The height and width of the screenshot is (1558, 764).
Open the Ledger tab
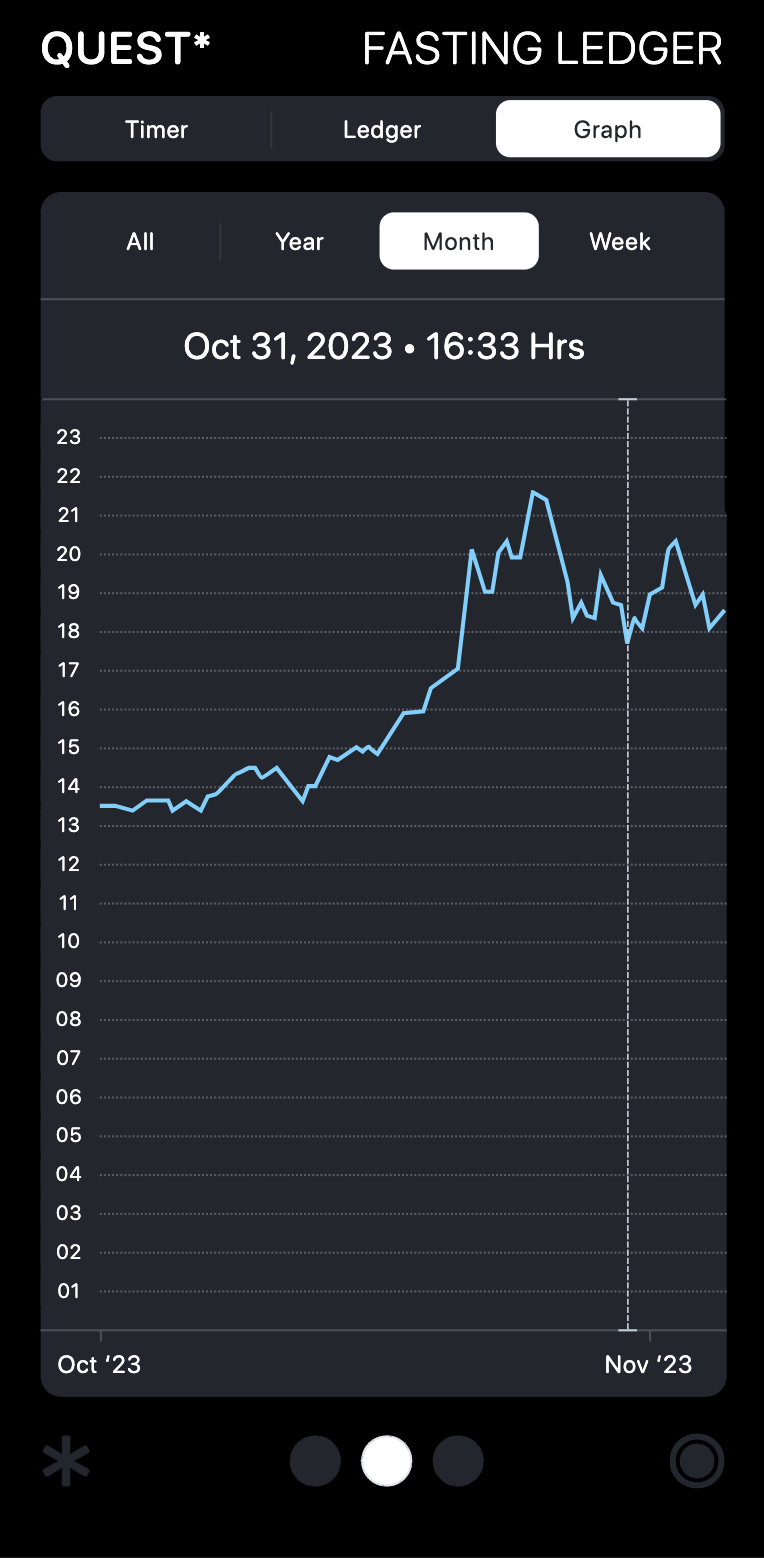click(382, 130)
